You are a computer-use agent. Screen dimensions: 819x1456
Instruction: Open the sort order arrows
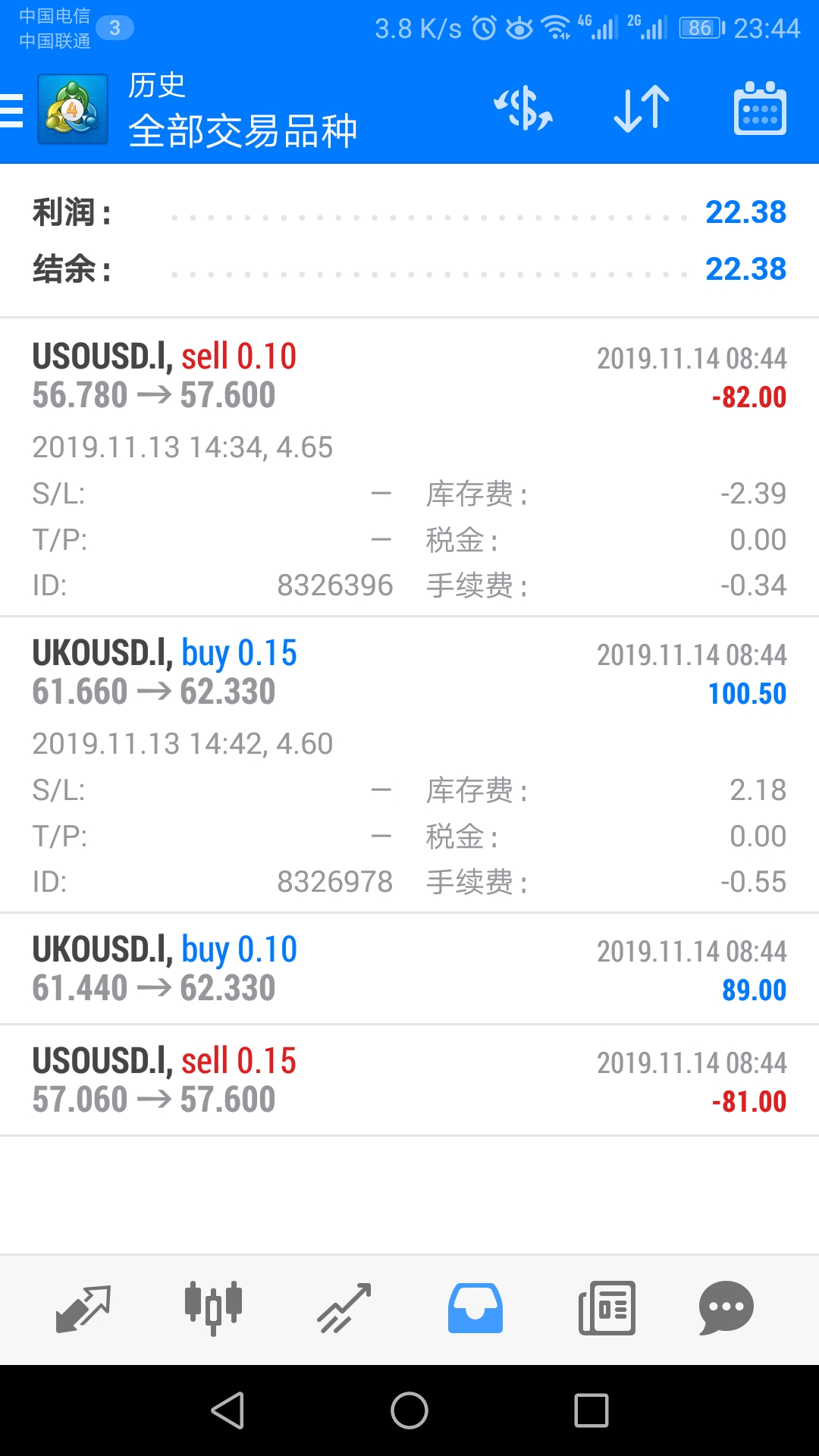click(x=642, y=108)
